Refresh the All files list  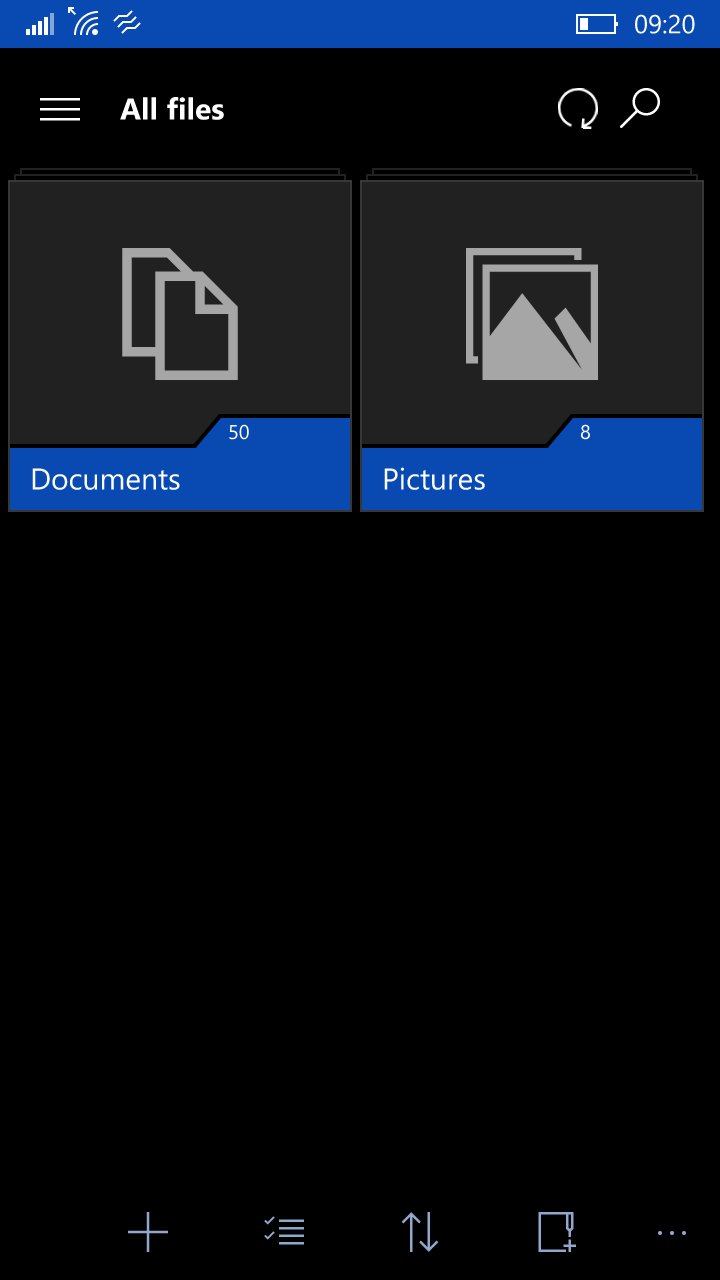tap(578, 109)
